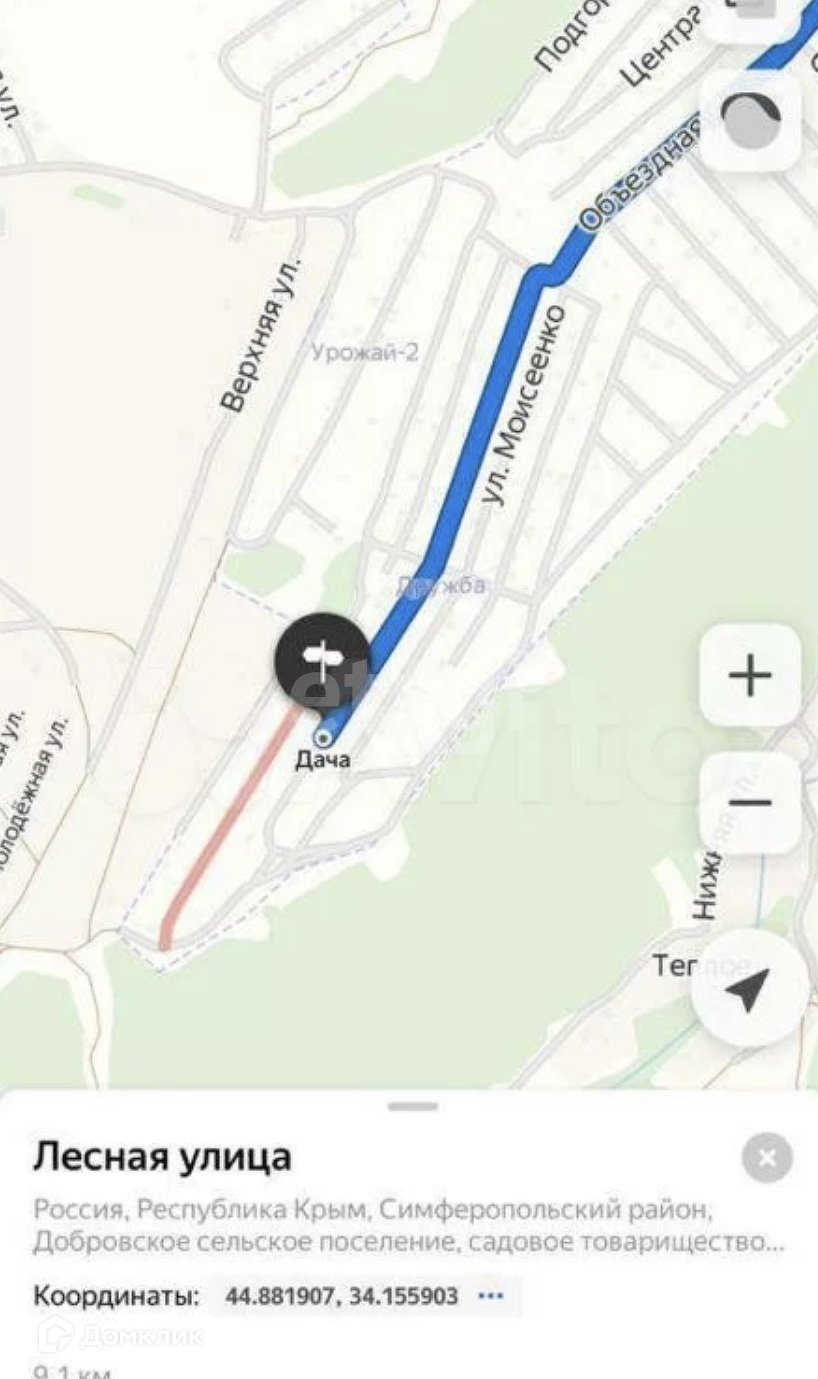The height and width of the screenshot is (1379, 818).
Task: Tap the round gray button above Обьездная
Action: click(x=750, y=121)
